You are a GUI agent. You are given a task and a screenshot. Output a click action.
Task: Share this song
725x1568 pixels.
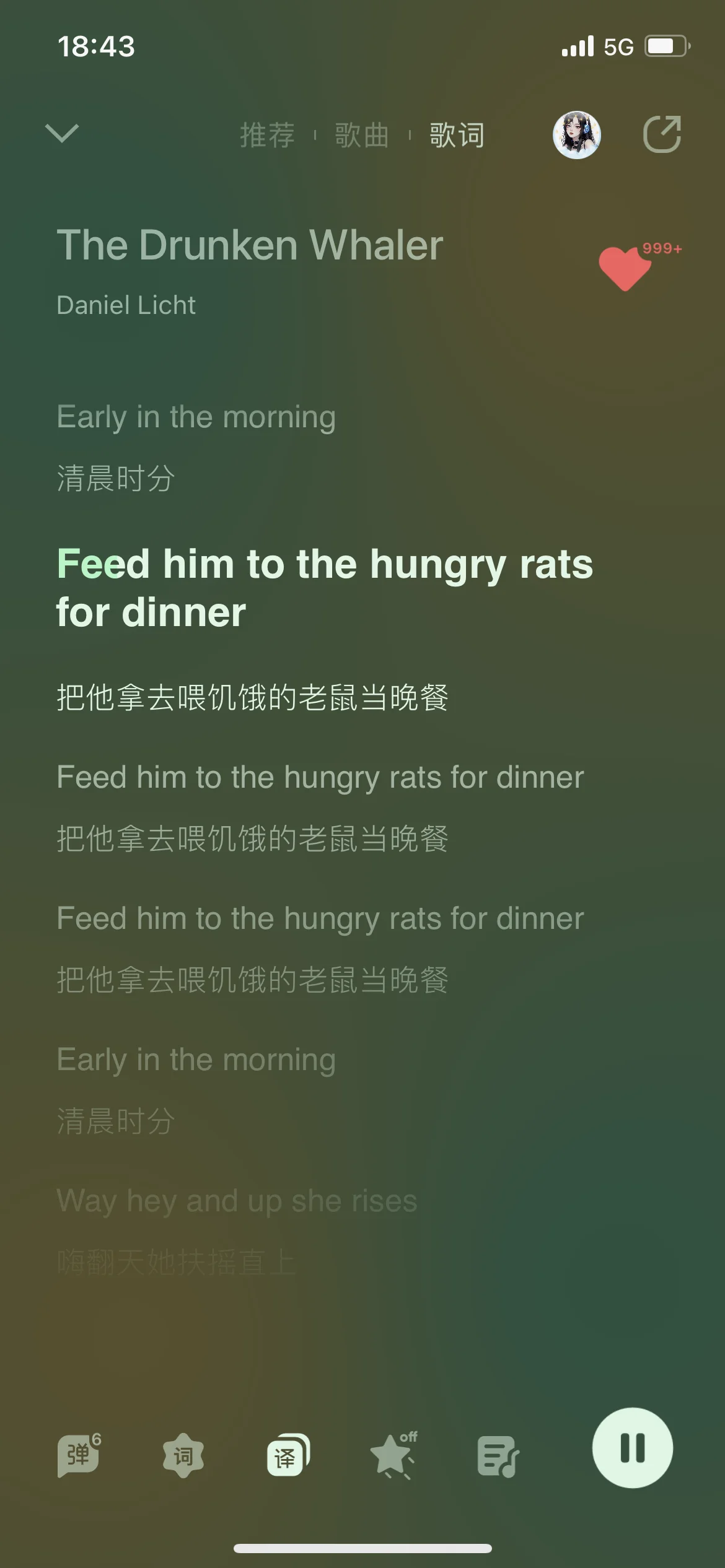coord(662,134)
